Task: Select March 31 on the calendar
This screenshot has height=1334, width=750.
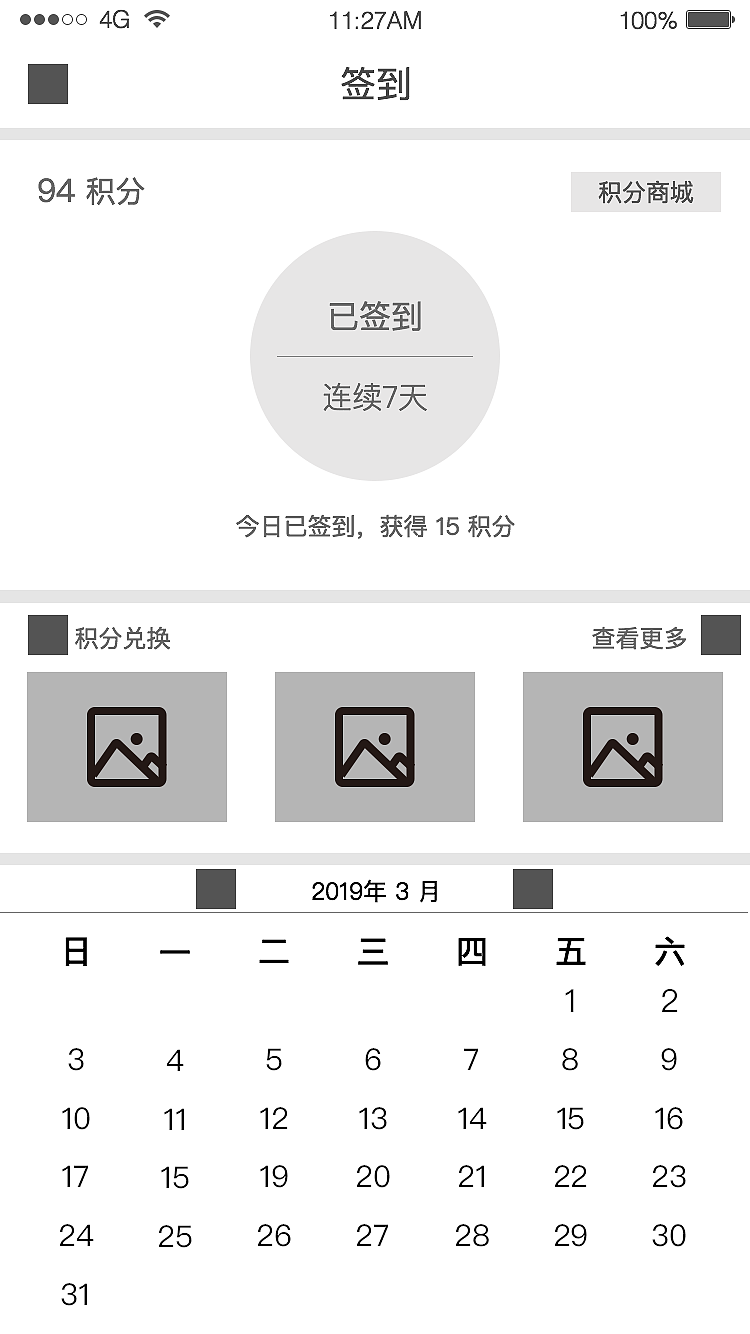Action: tap(76, 1294)
